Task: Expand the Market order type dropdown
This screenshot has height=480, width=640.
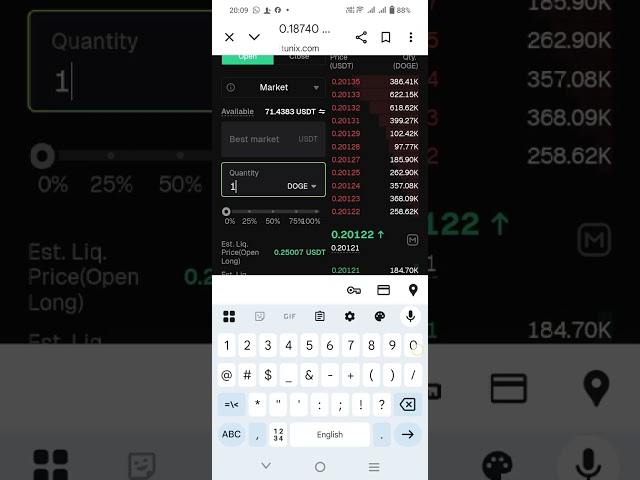Action: [274, 88]
